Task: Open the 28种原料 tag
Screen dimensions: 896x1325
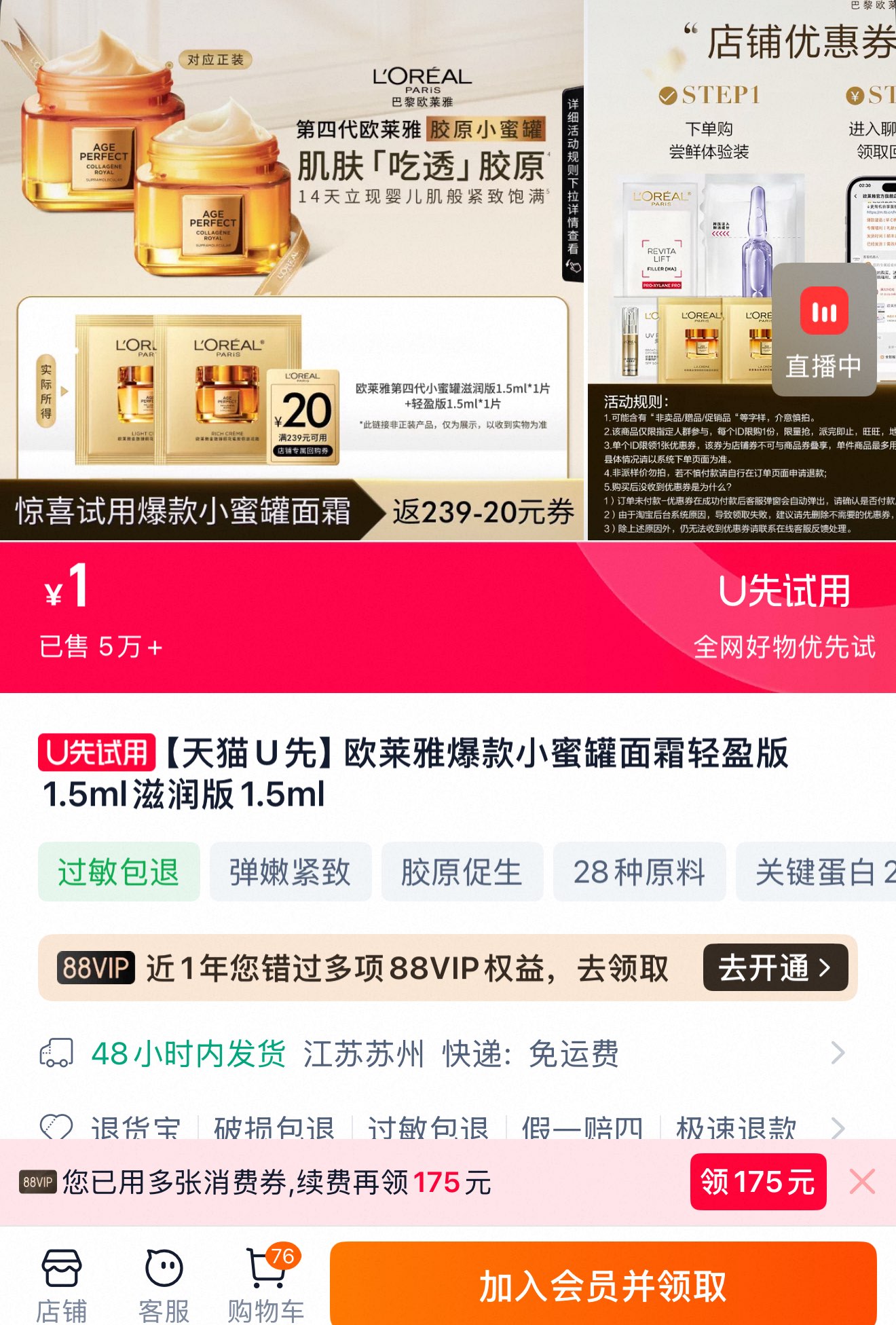Action: coord(639,872)
